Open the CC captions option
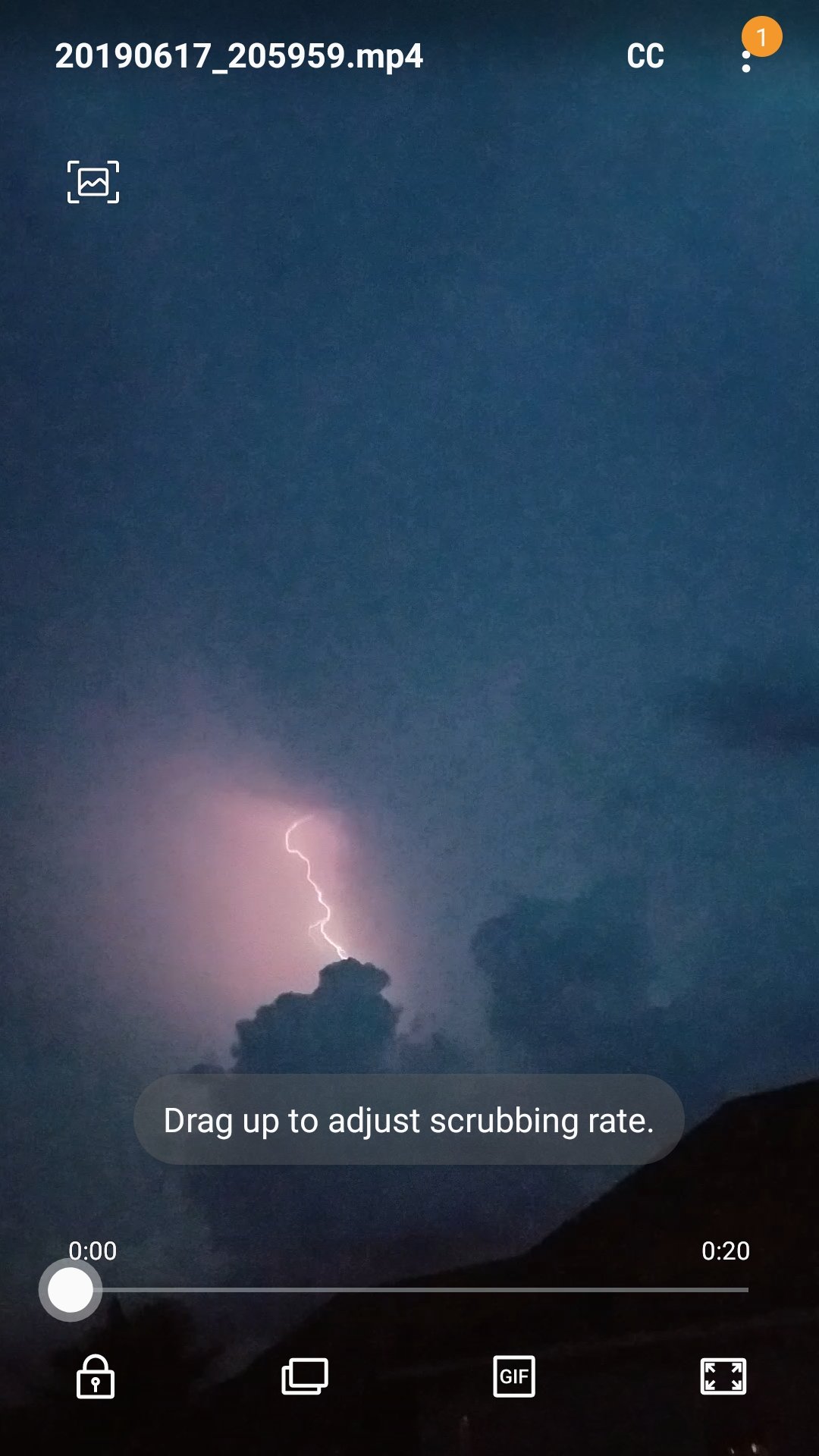The width and height of the screenshot is (819, 1456). click(645, 56)
